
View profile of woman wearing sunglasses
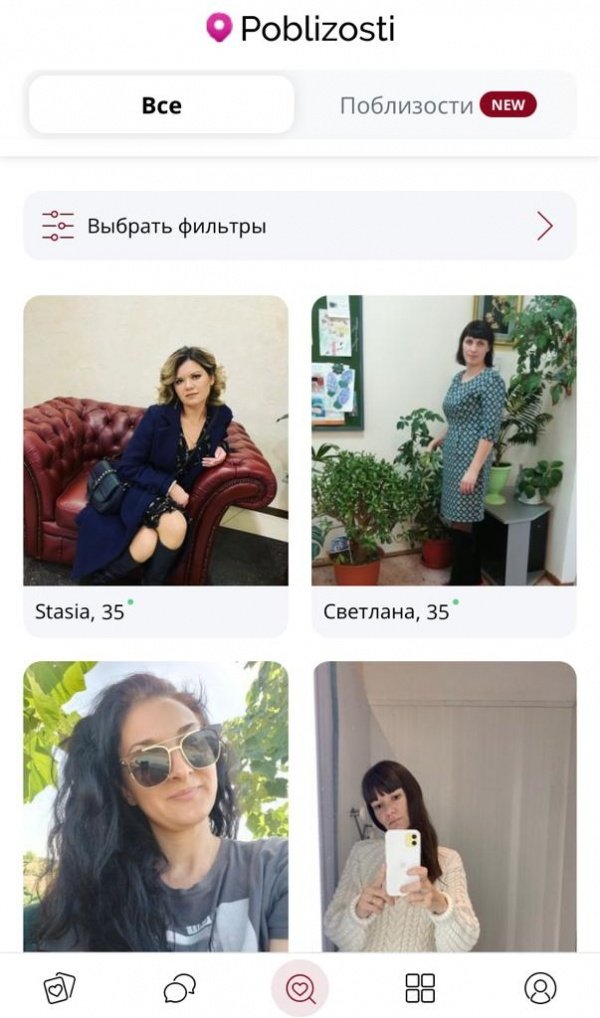[x=155, y=806]
